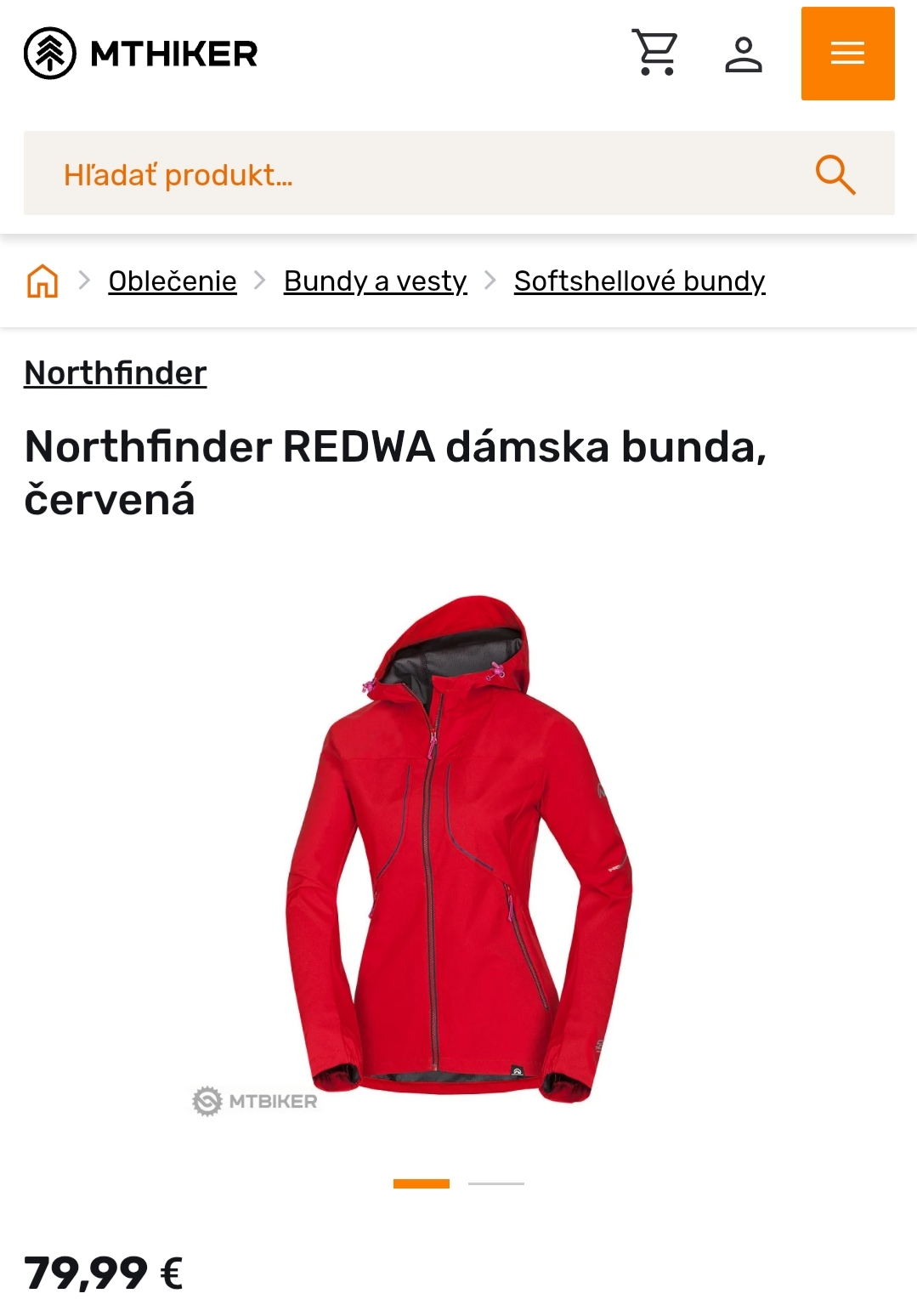Tap the orange search magnifier icon
Viewport: 917px width, 1316px height.
tap(835, 174)
